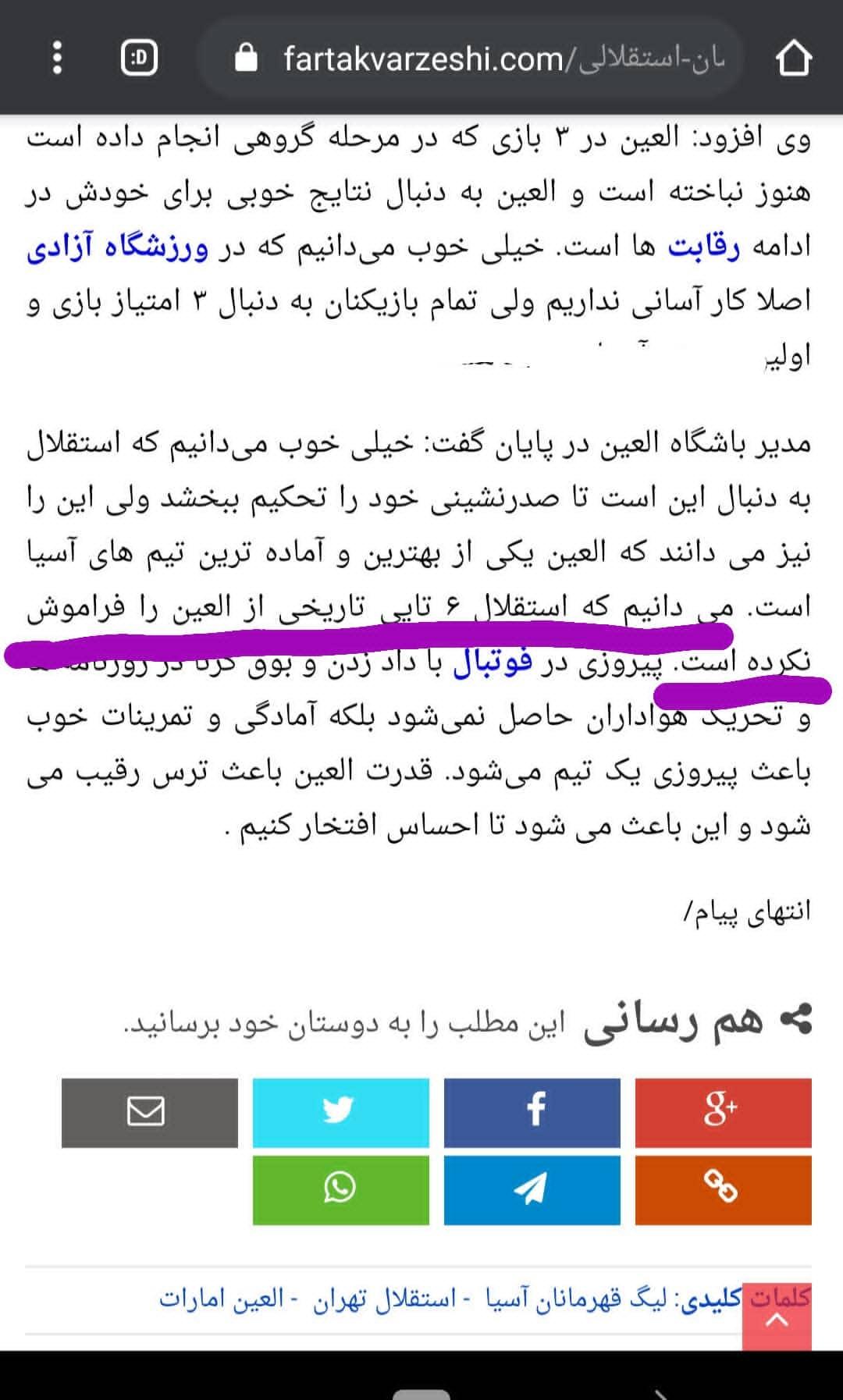Open the browser overflow menu
The image size is (843, 1400).
click(56, 59)
